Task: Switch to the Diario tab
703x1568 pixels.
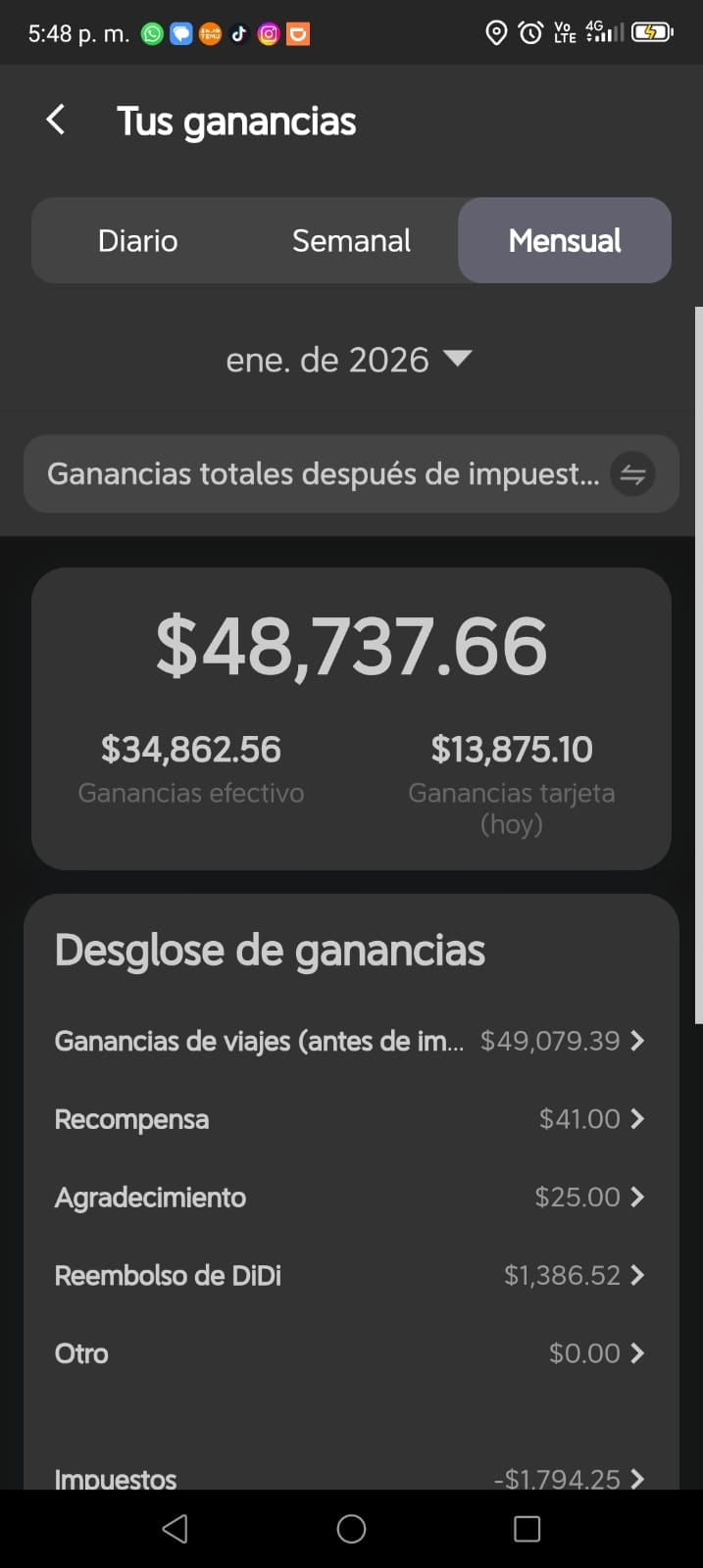Action: click(138, 241)
